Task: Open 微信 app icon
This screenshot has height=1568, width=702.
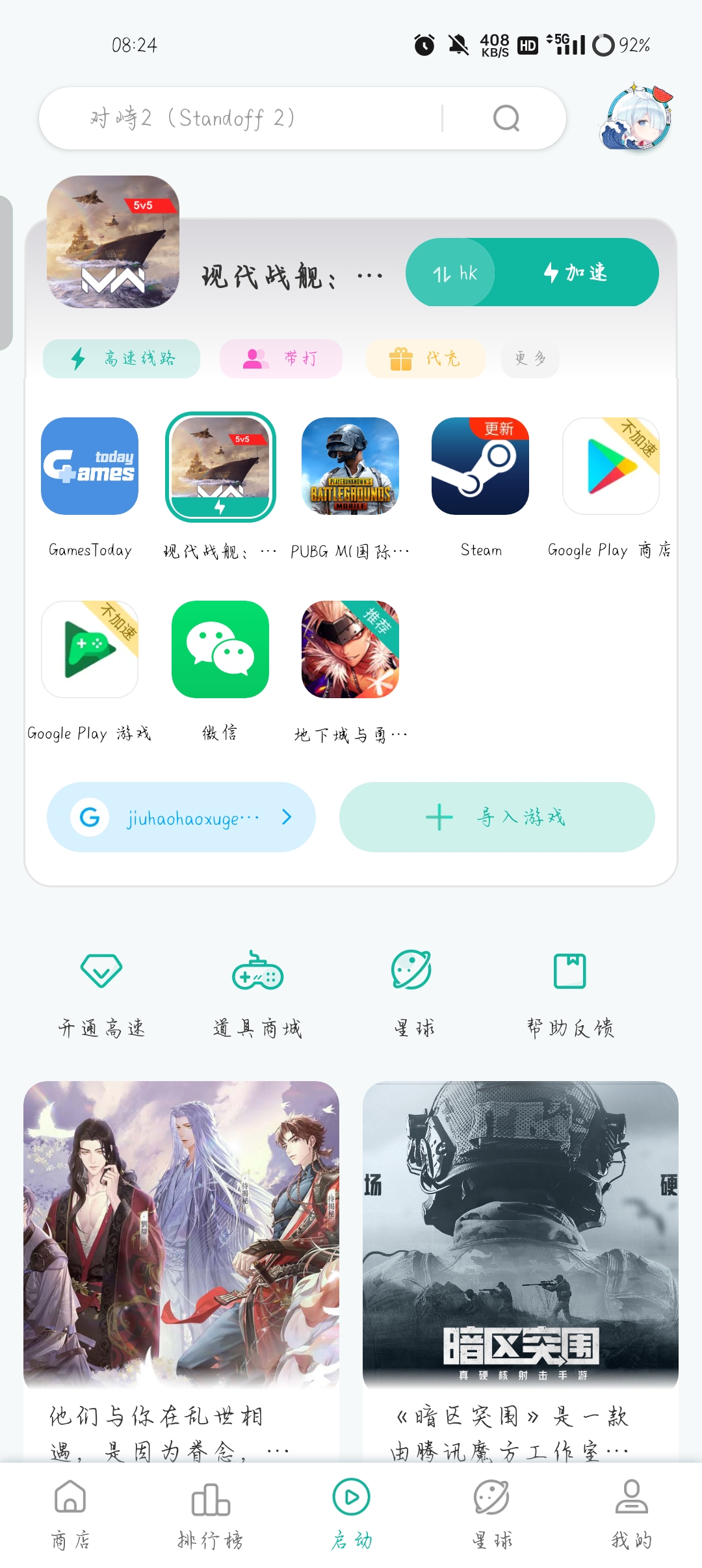Action: pos(220,649)
